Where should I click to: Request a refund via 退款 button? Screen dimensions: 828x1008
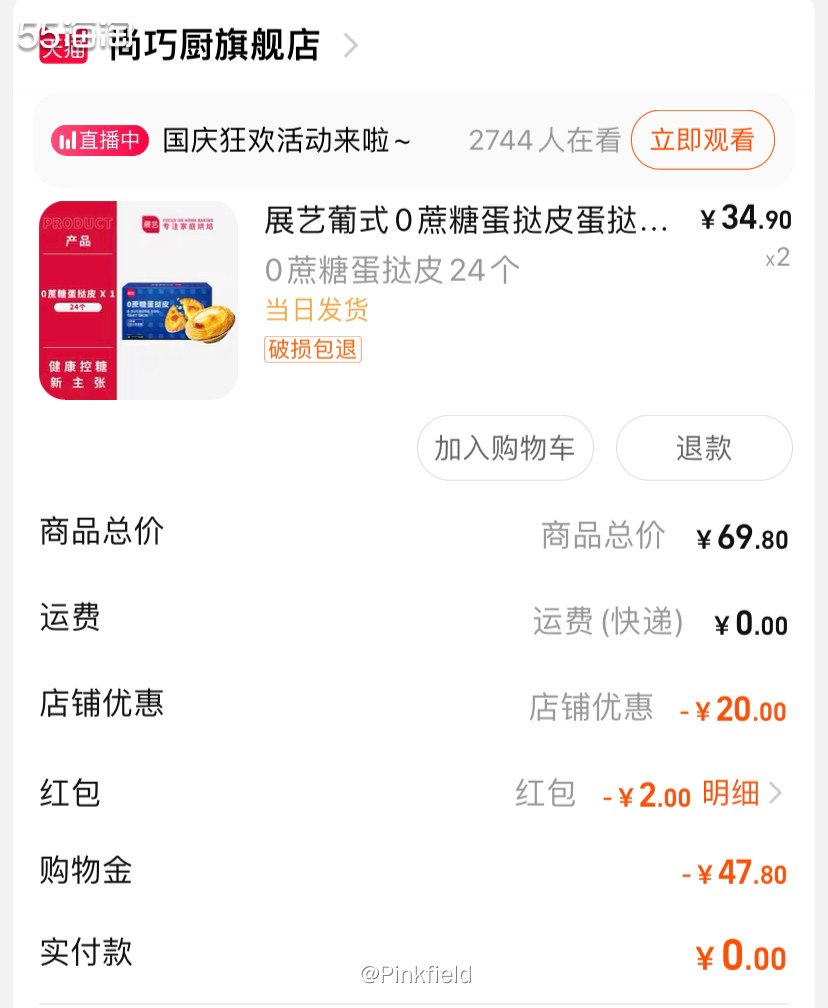[x=704, y=448]
